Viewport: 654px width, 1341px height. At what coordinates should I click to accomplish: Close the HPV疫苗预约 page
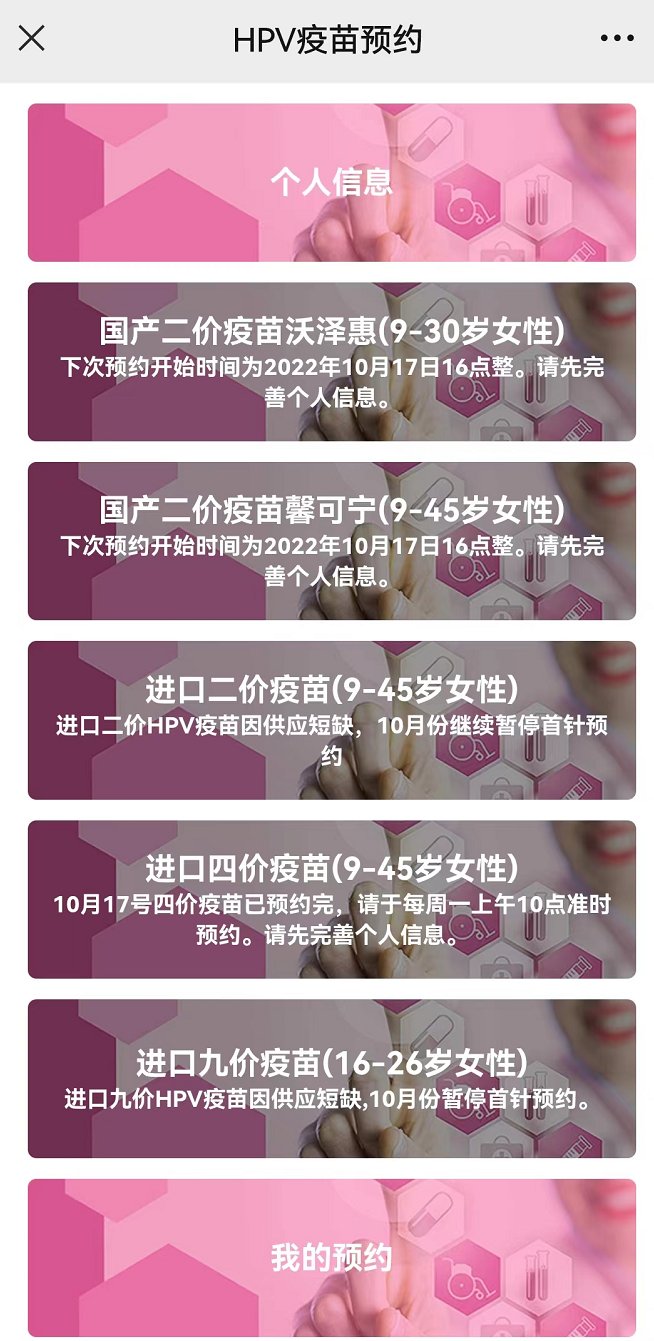click(x=32, y=39)
